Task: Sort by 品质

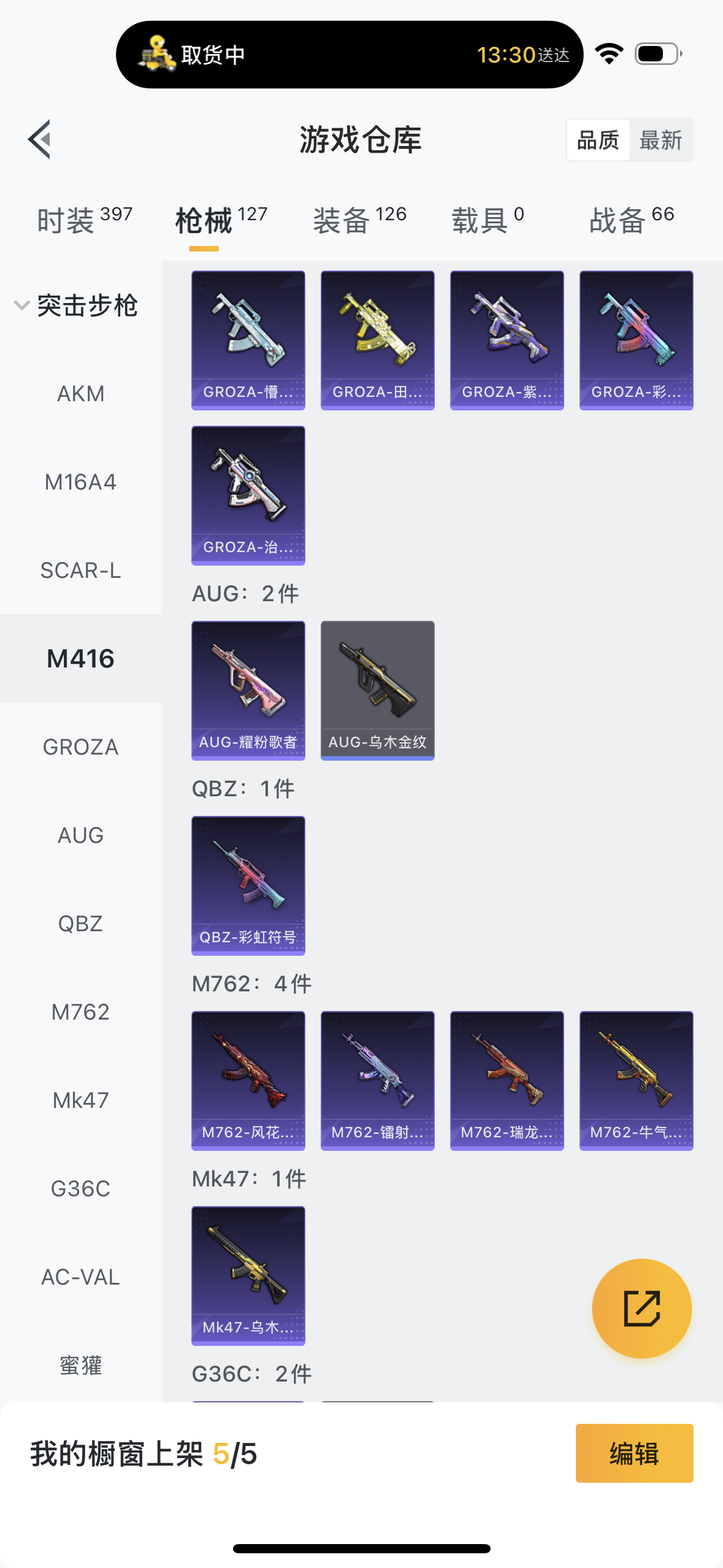Action: click(598, 140)
